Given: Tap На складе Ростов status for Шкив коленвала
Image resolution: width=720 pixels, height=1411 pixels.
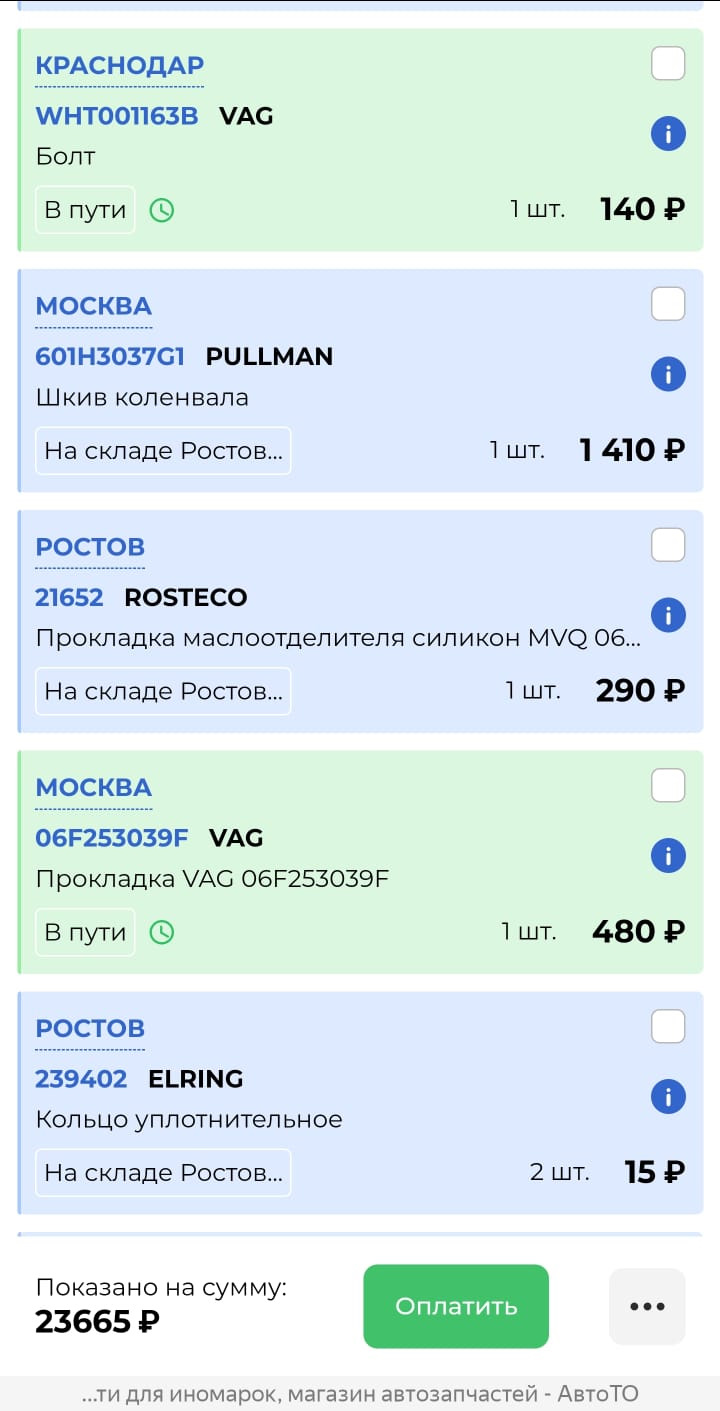Looking at the screenshot, I should (x=163, y=451).
